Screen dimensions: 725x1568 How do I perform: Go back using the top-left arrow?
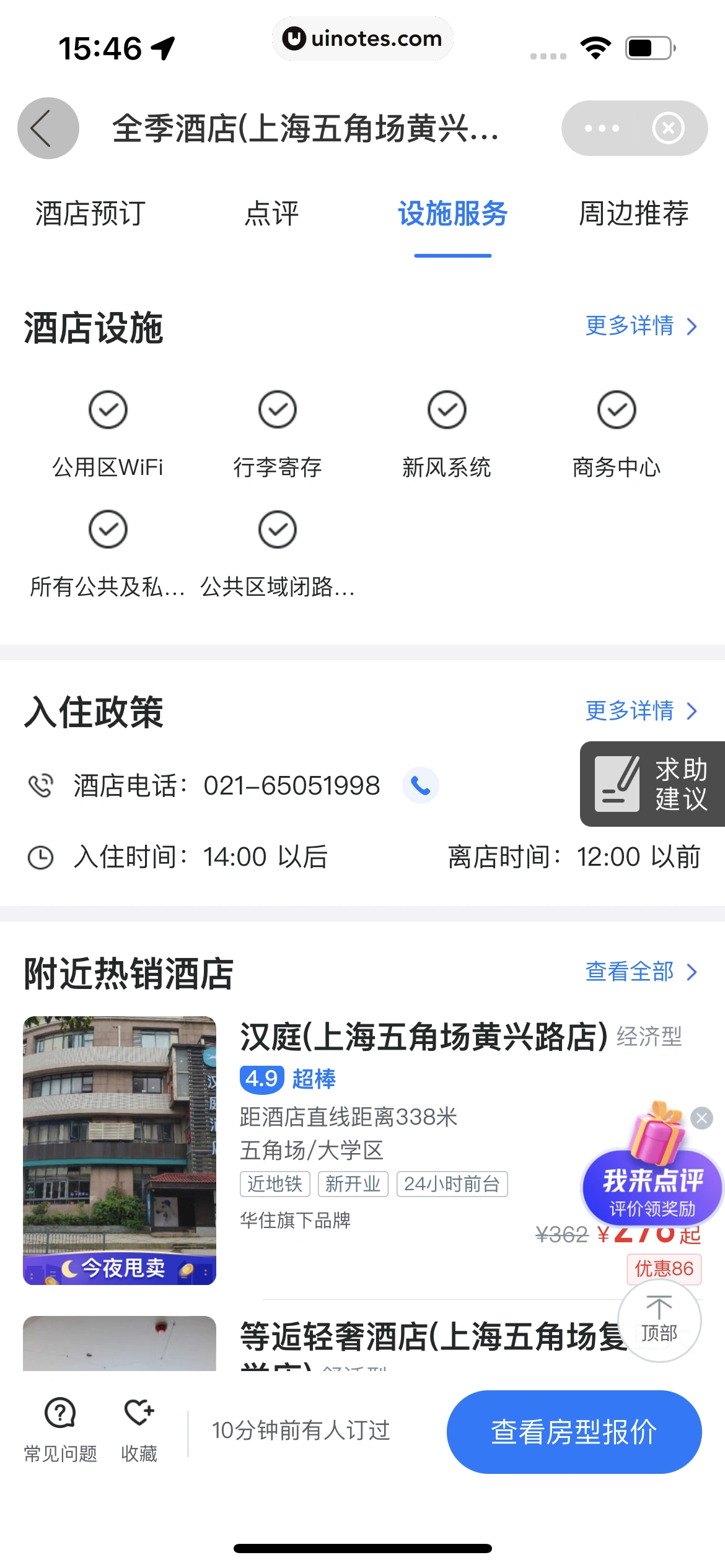[x=48, y=128]
